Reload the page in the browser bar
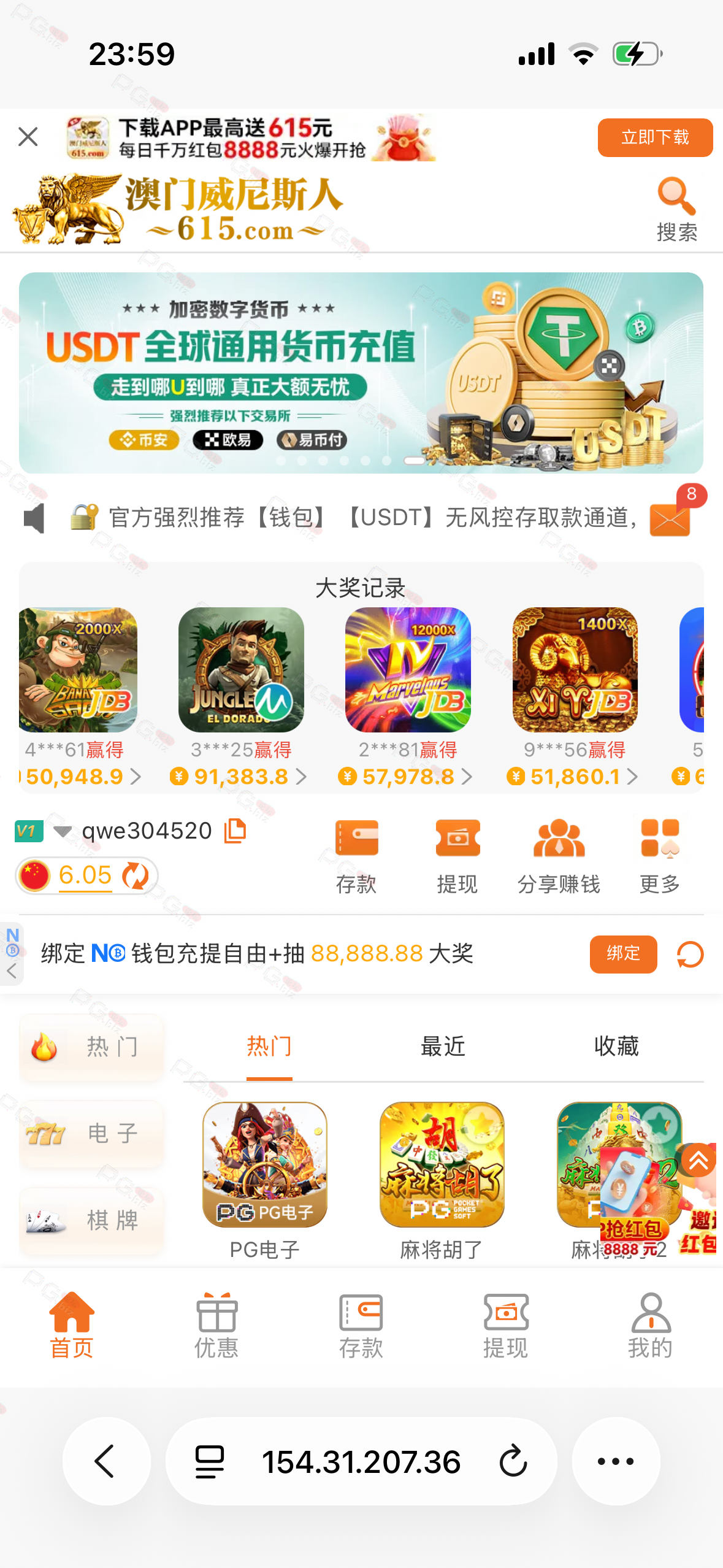 [513, 1461]
